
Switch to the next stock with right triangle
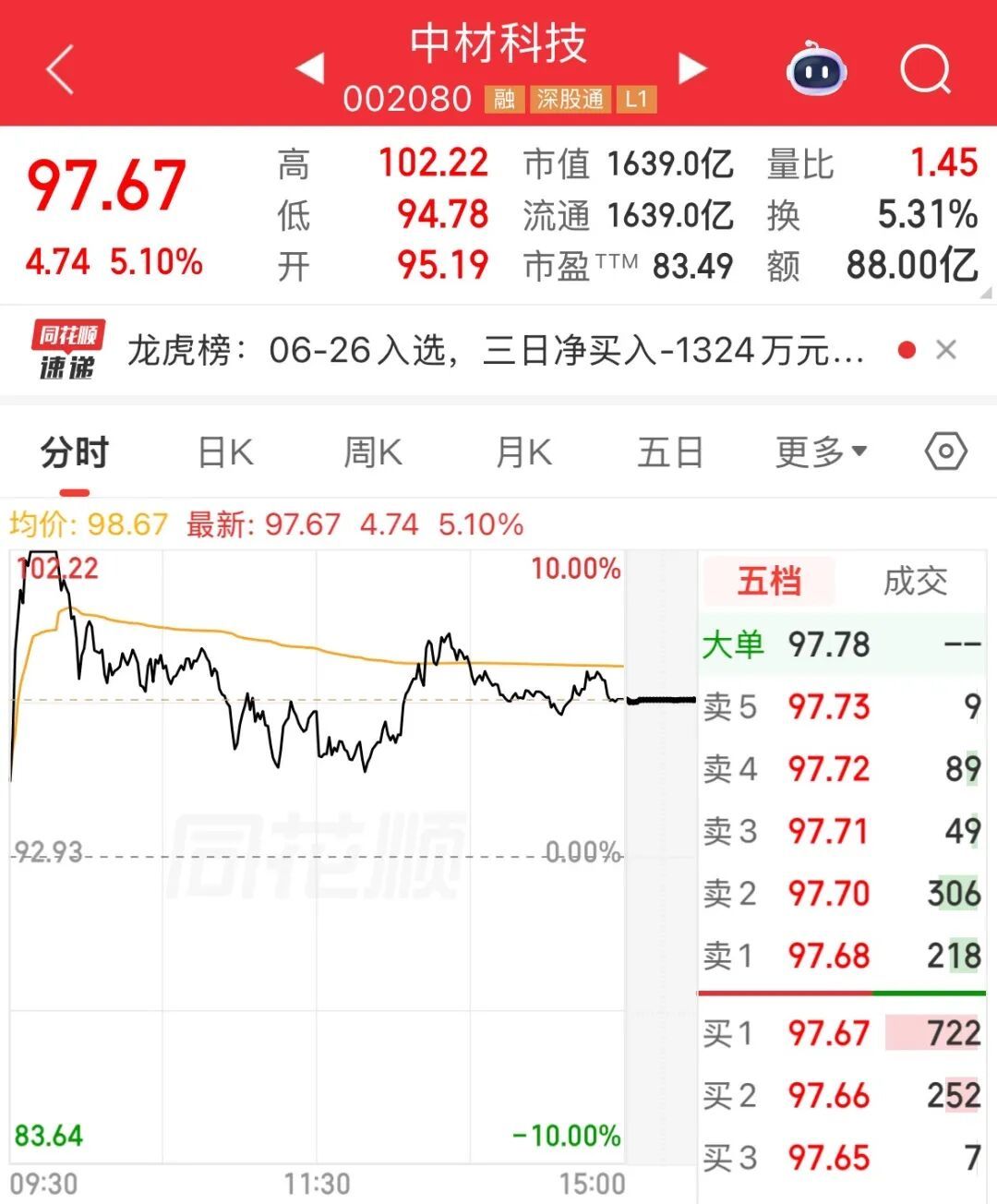click(691, 68)
